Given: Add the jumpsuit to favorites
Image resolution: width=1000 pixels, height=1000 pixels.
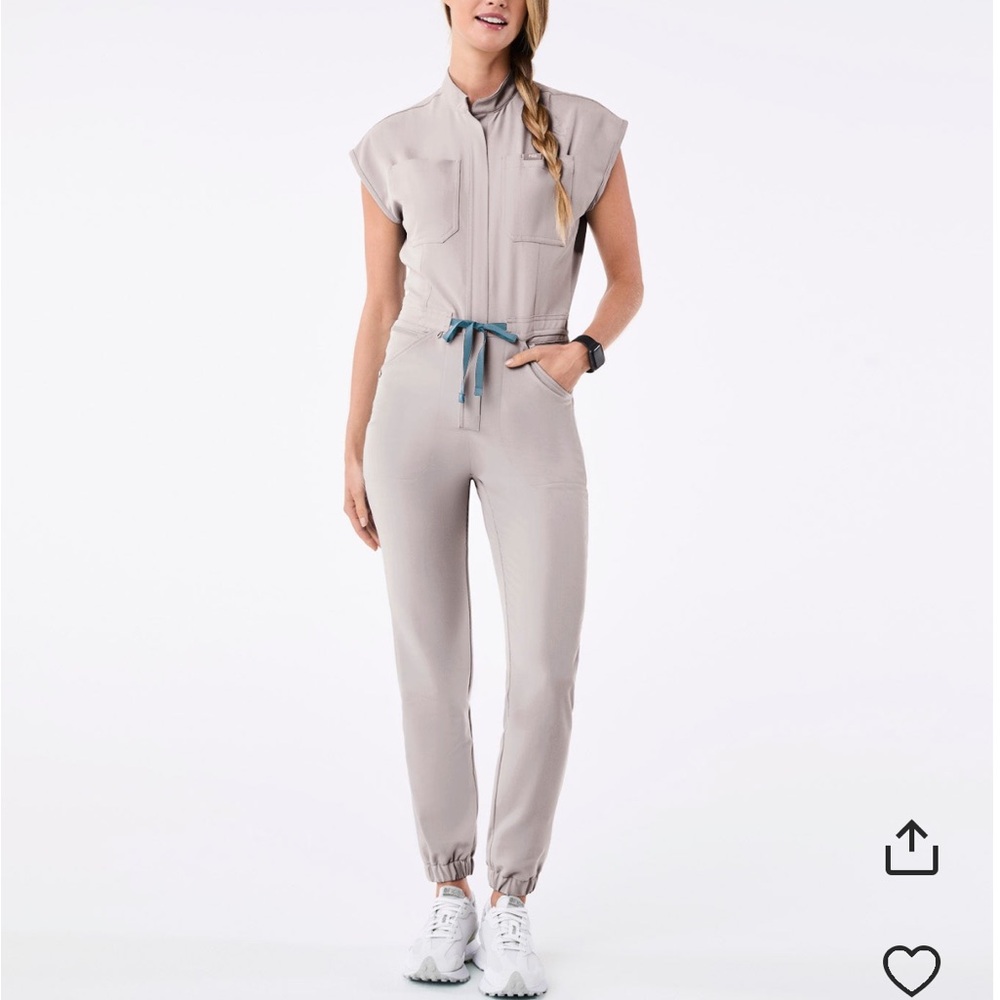Looking at the screenshot, I should tap(911, 967).
